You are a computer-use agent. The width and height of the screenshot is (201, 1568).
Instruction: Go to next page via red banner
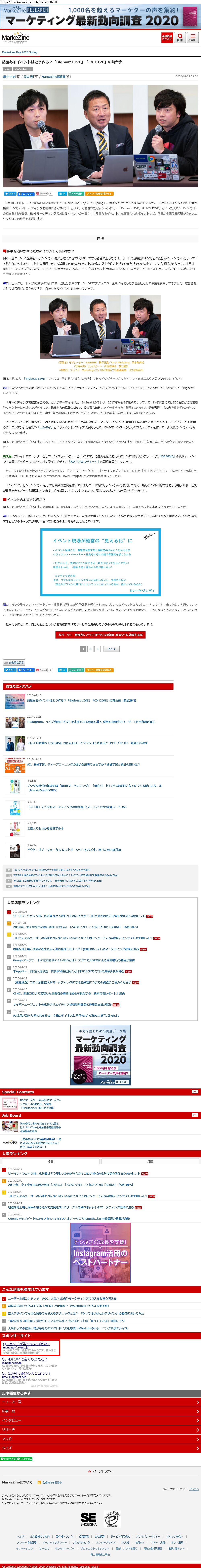point(100,634)
